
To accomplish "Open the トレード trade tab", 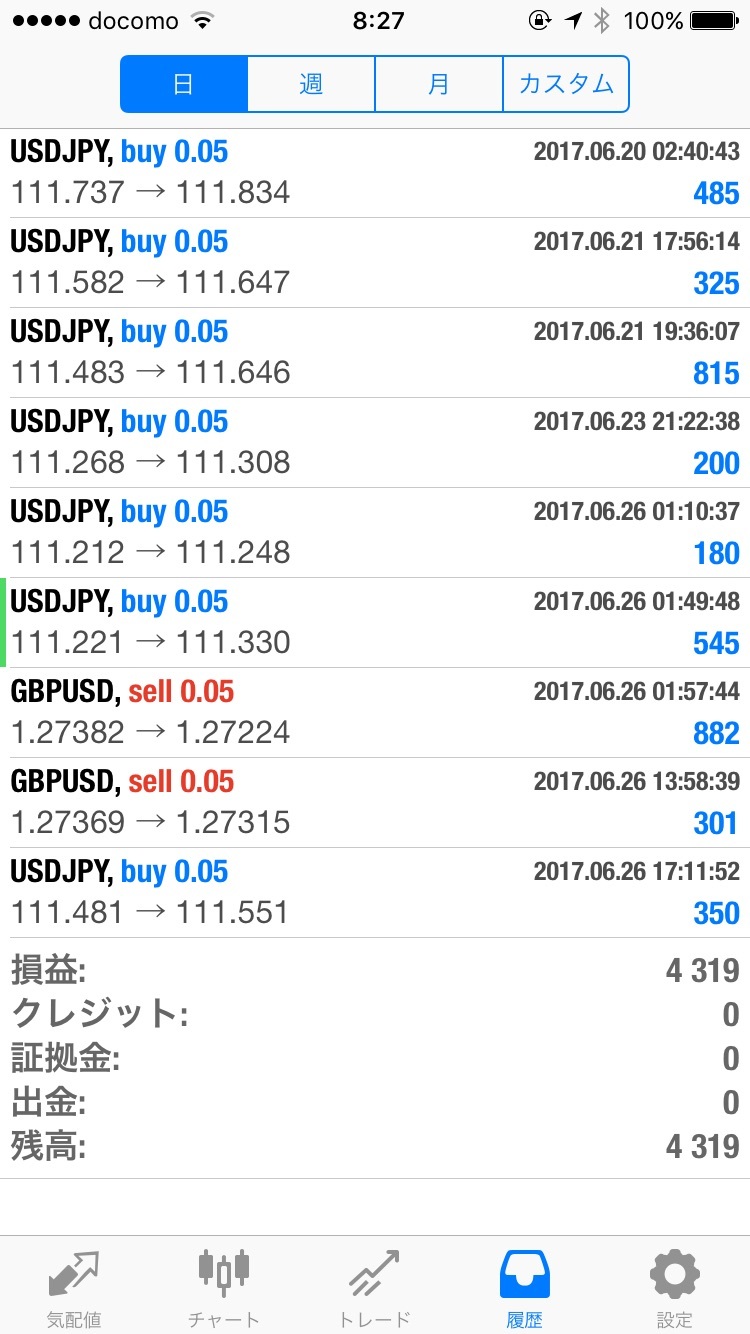I will tap(374, 1285).
